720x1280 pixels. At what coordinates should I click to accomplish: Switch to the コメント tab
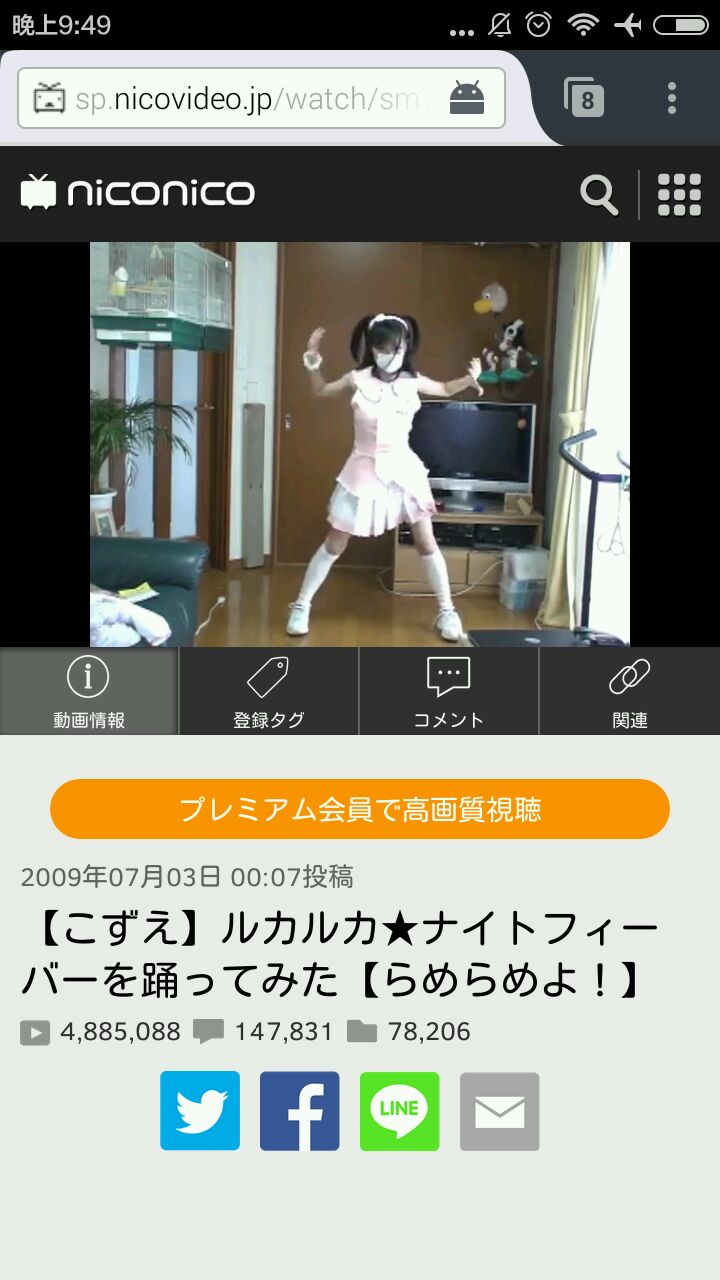click(x=448, y=692)
